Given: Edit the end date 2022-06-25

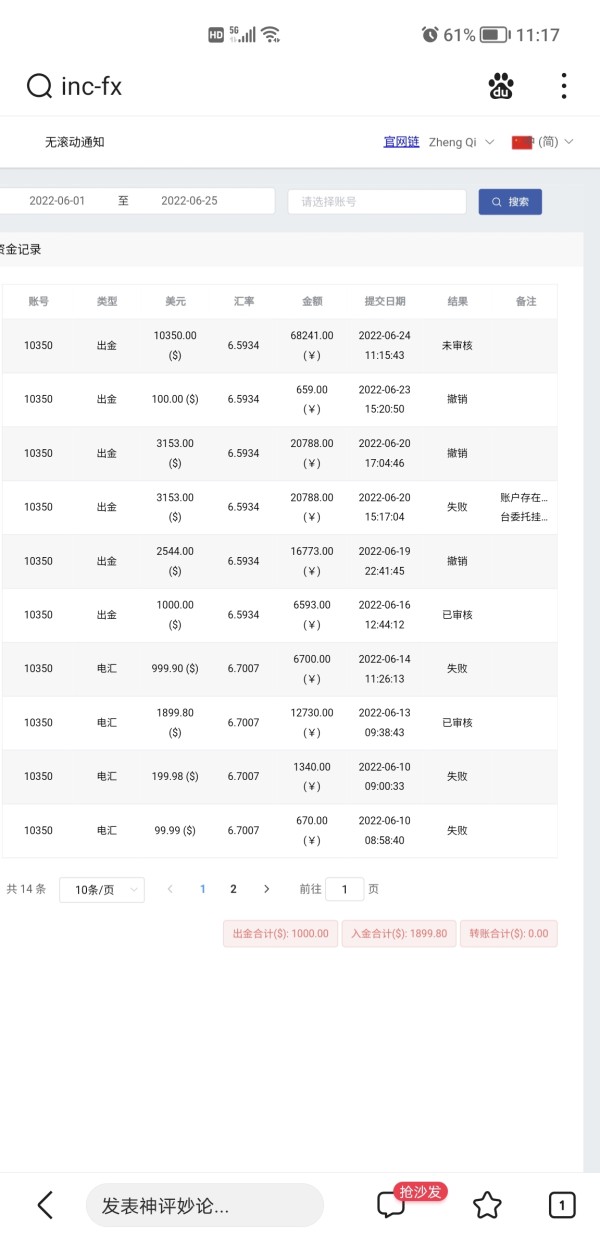Looking at the screenshot, I should (x=189, y=201).
